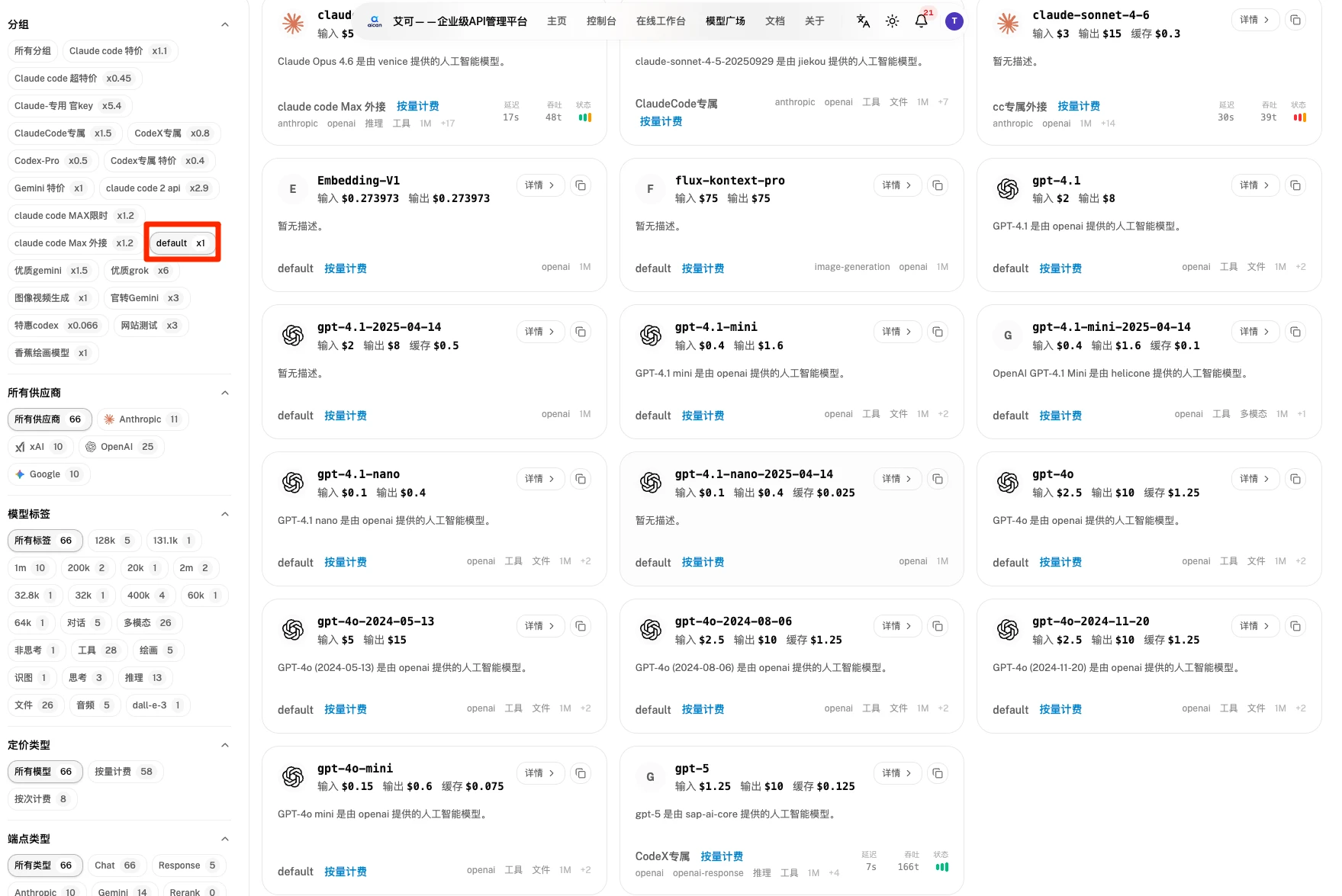Toggle the light/dark theme sun icon
1342x896 pixels.
(892, 21)
